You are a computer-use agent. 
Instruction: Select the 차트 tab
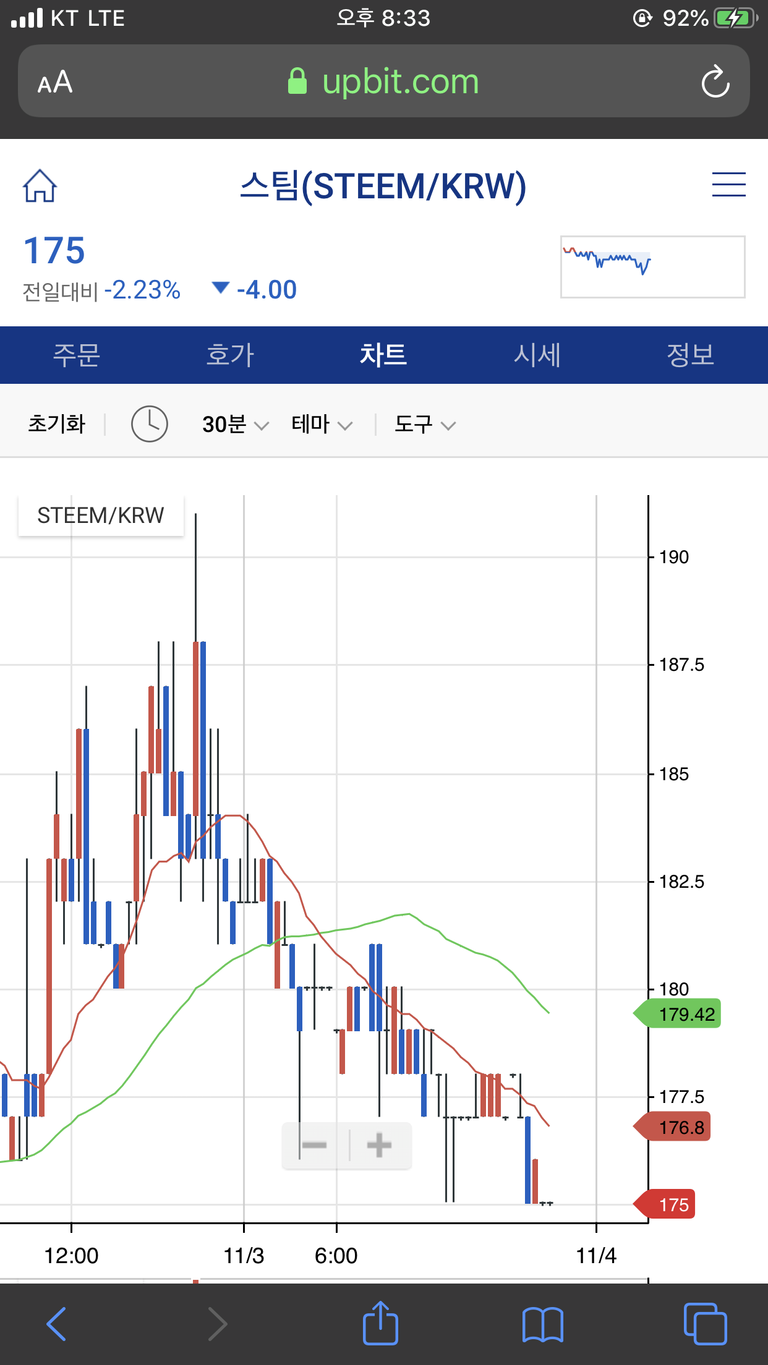click(x=383, y=355)
